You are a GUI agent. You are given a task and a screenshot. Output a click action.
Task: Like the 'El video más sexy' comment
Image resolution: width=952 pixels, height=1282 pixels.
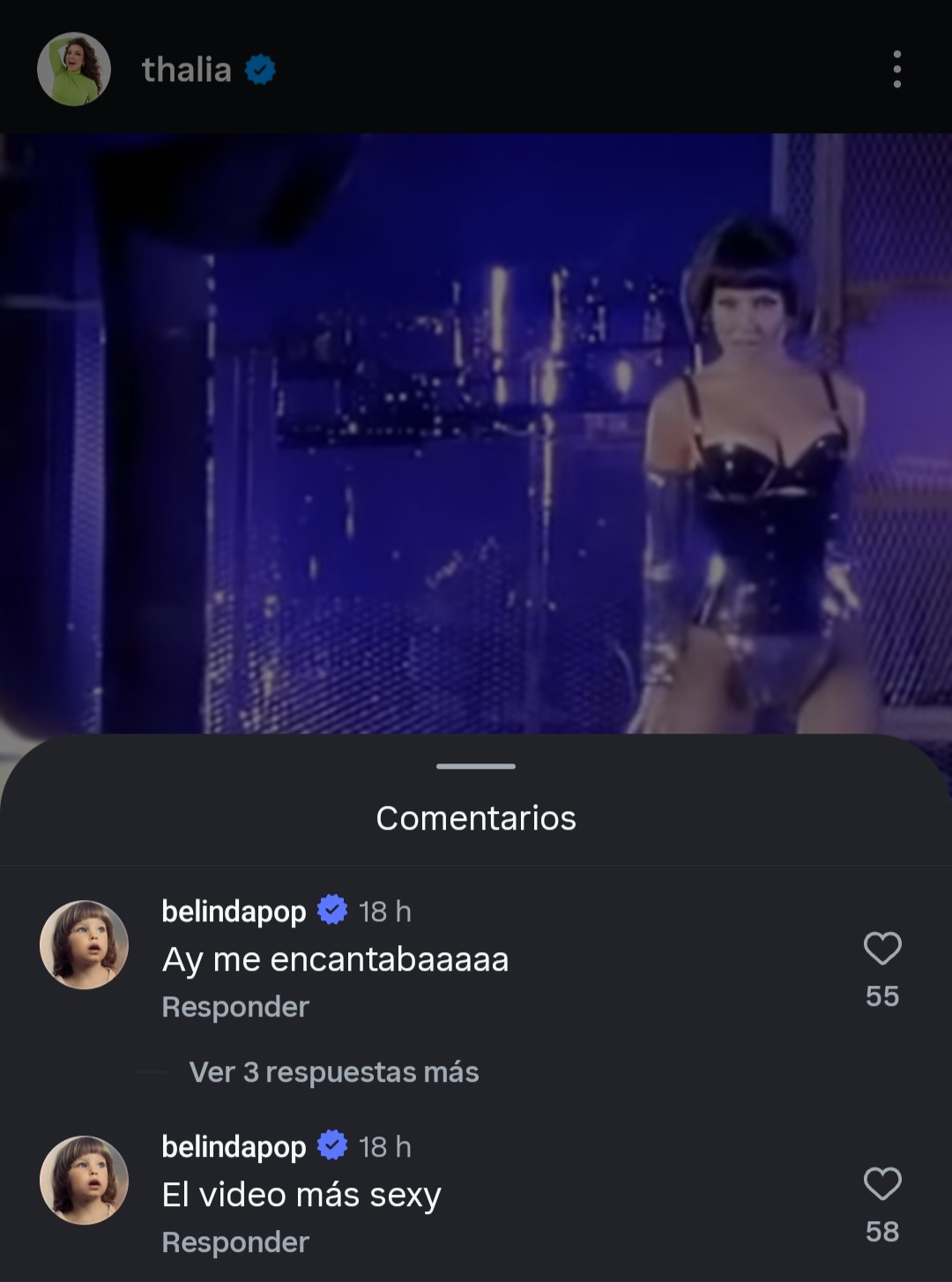tap(881, 1184)
